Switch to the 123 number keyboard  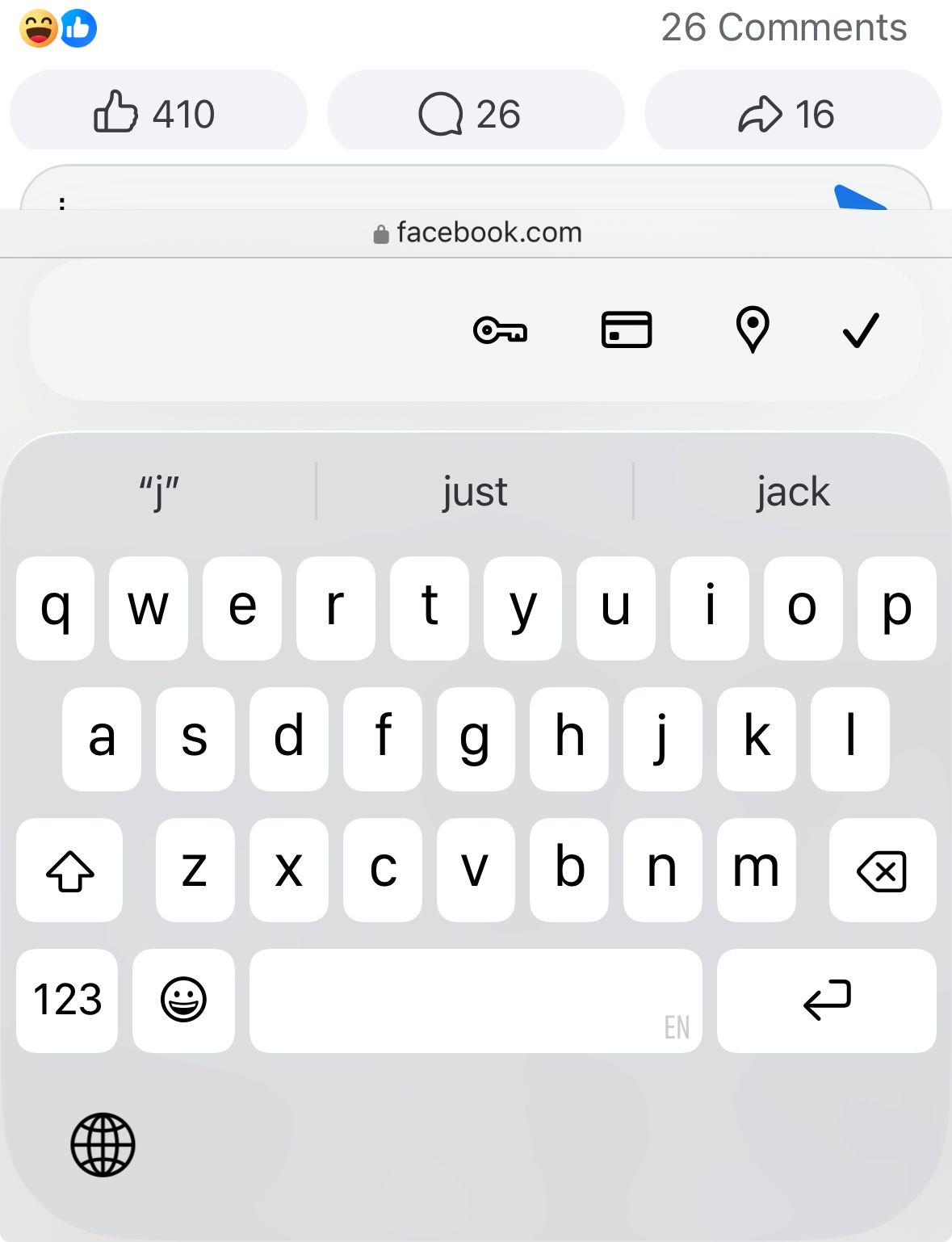pos(66,1000)
